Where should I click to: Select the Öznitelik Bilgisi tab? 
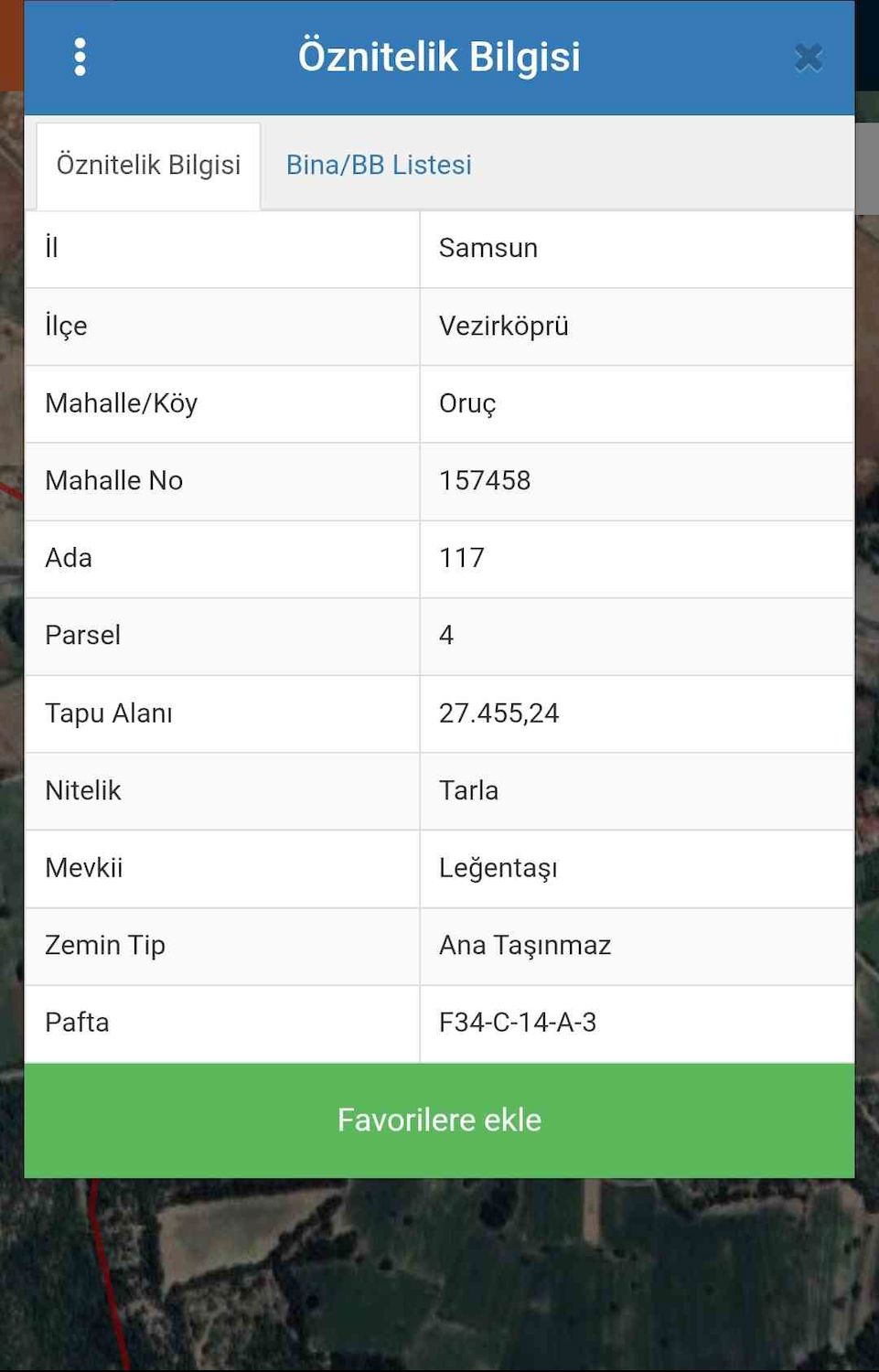click(x=148, y=165)
